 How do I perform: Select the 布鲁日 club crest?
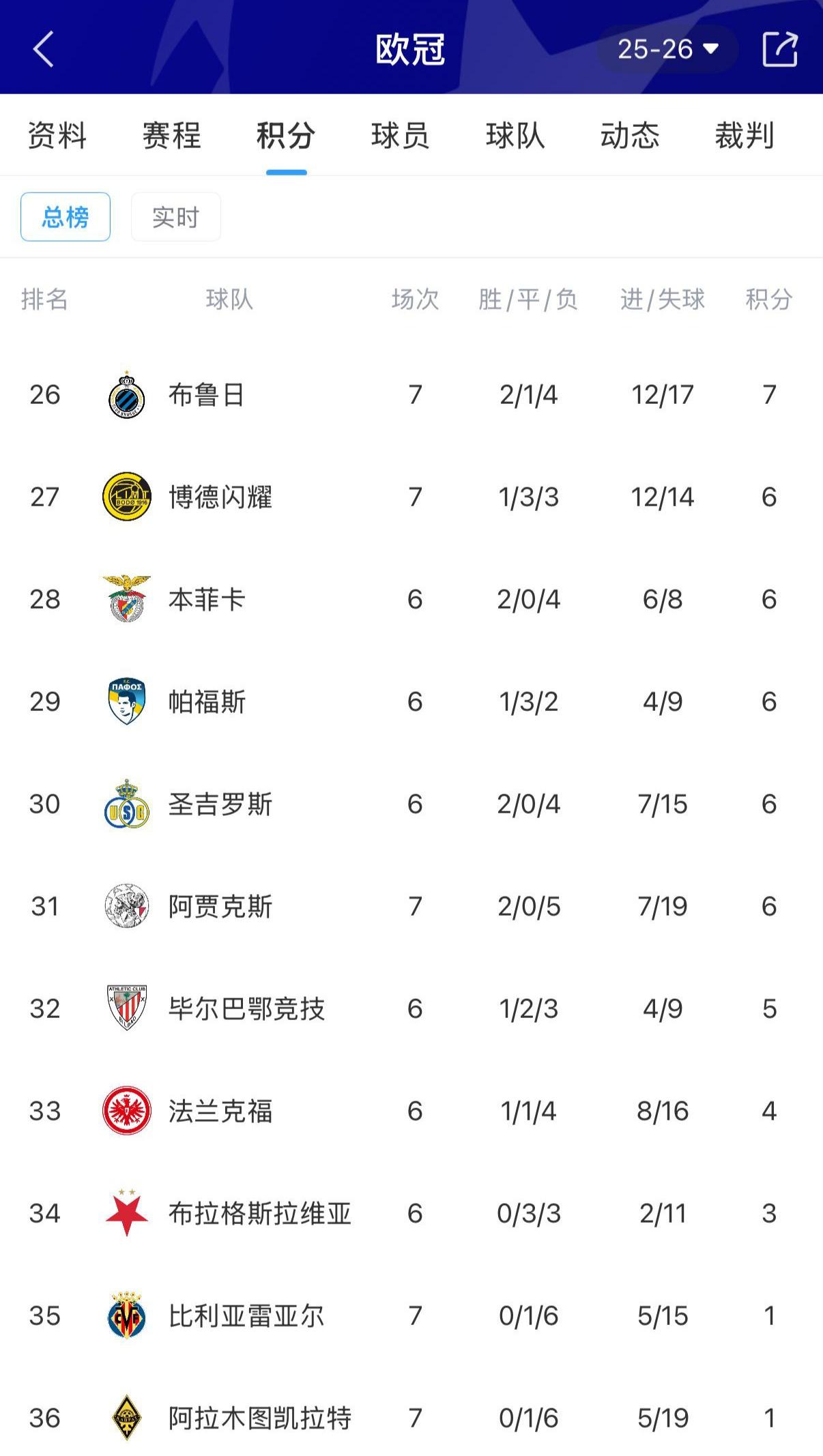(x=126, y=394)
